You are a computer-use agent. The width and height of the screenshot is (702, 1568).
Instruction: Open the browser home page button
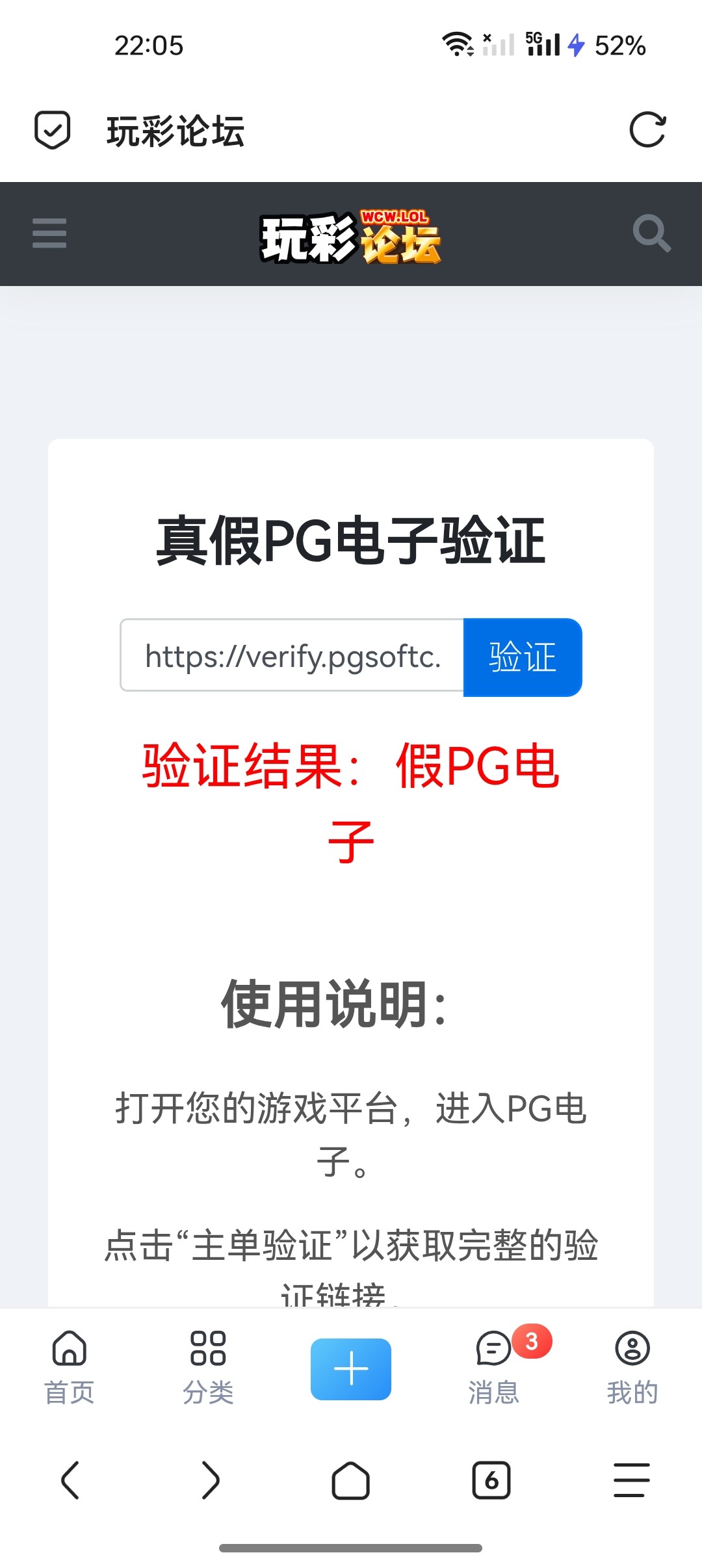tap(351, 1480)
